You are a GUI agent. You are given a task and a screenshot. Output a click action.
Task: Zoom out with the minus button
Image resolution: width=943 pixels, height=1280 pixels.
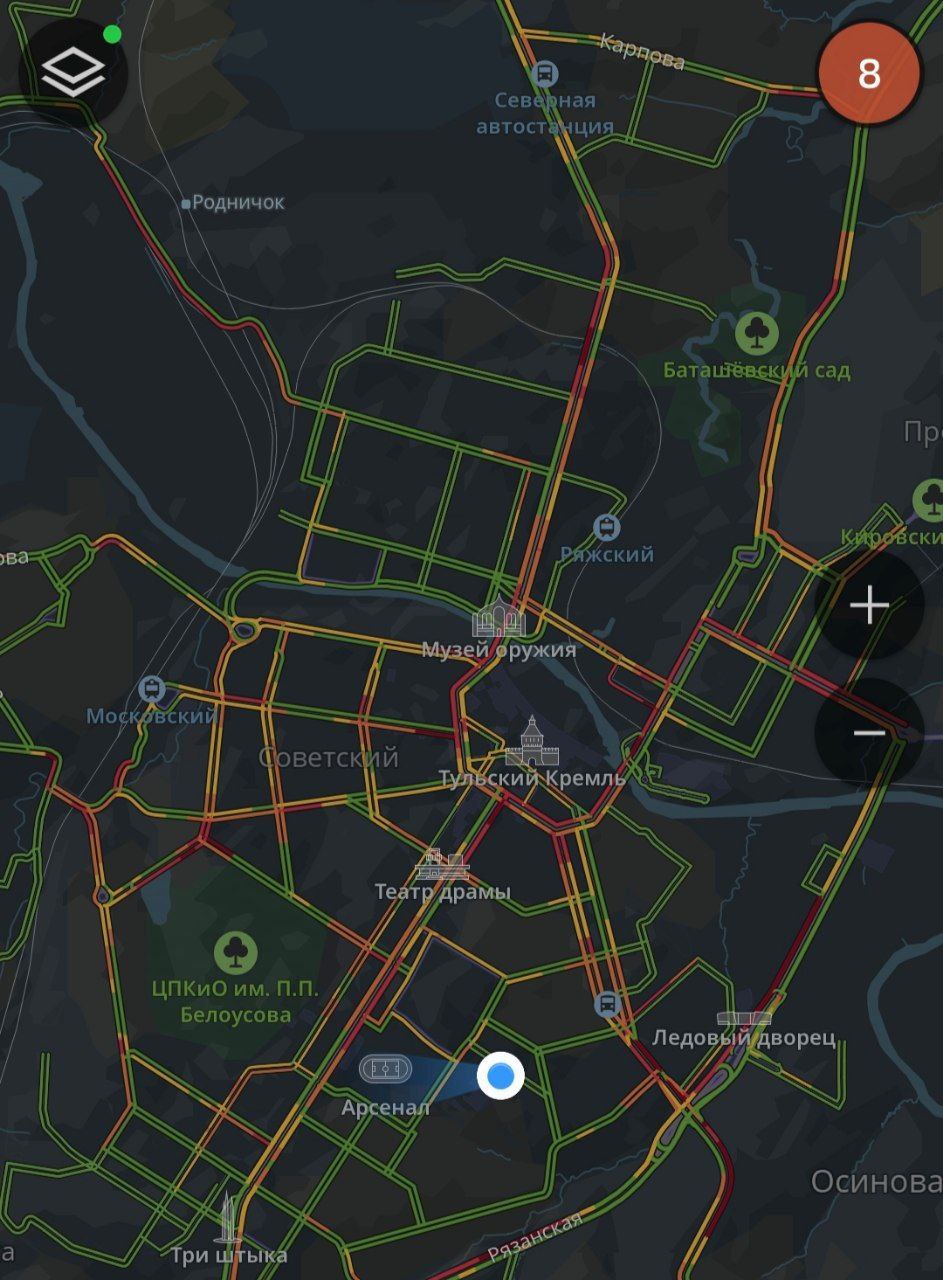point(868,732)
